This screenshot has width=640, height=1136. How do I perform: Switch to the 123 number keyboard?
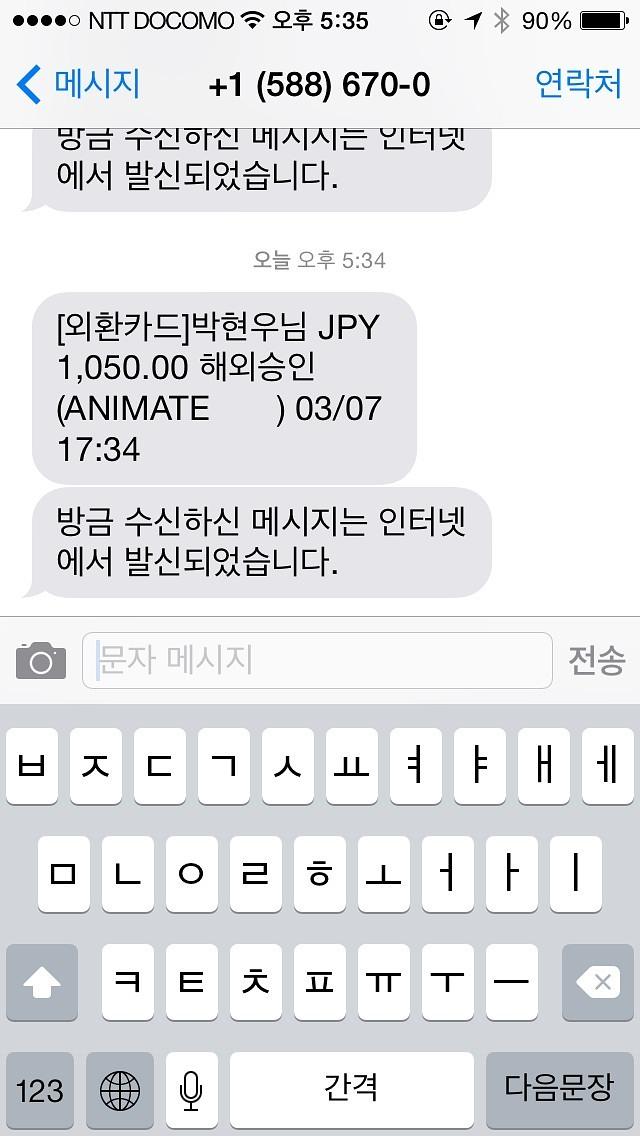(x=40, y=1089)
